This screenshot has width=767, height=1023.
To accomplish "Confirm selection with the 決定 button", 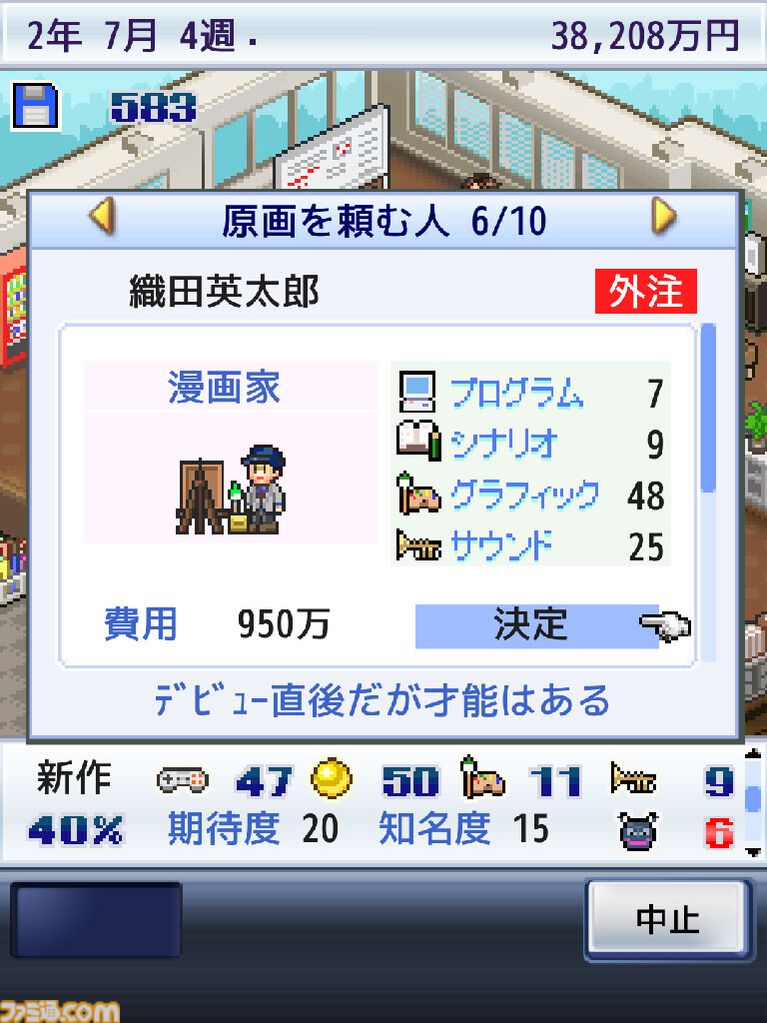I will [537, 625].
